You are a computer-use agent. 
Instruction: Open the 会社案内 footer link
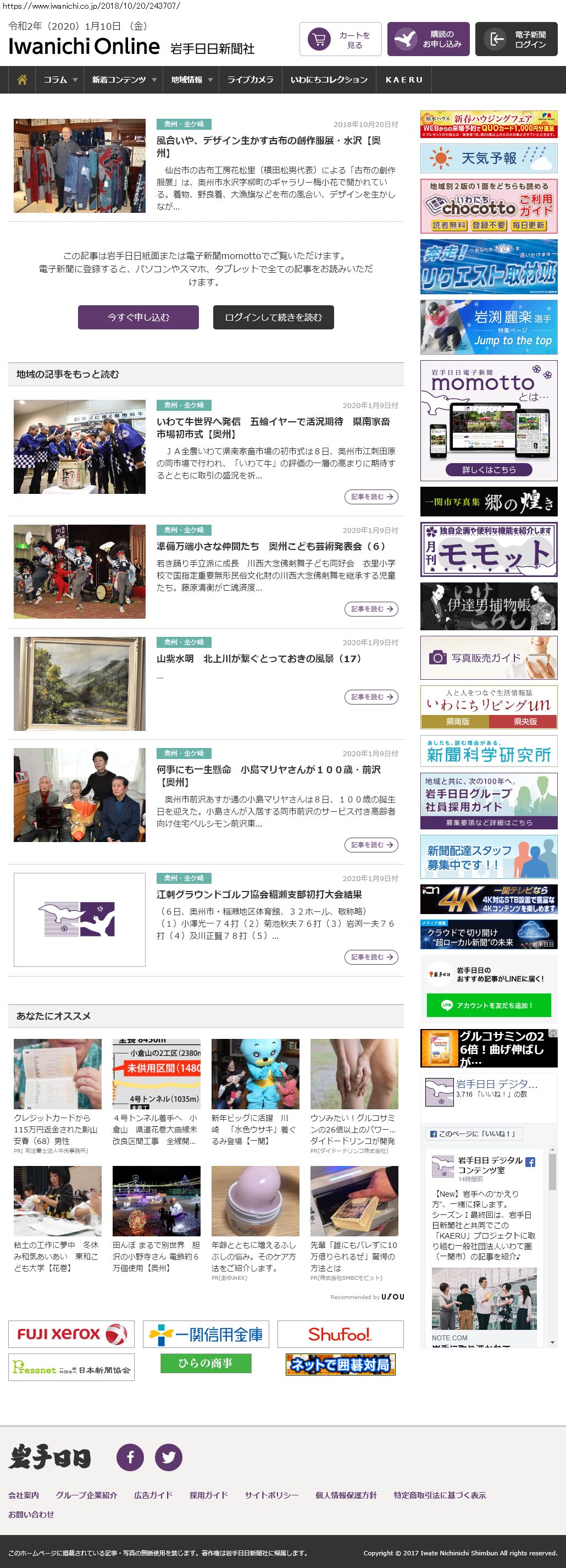(x=23, y=1495)
